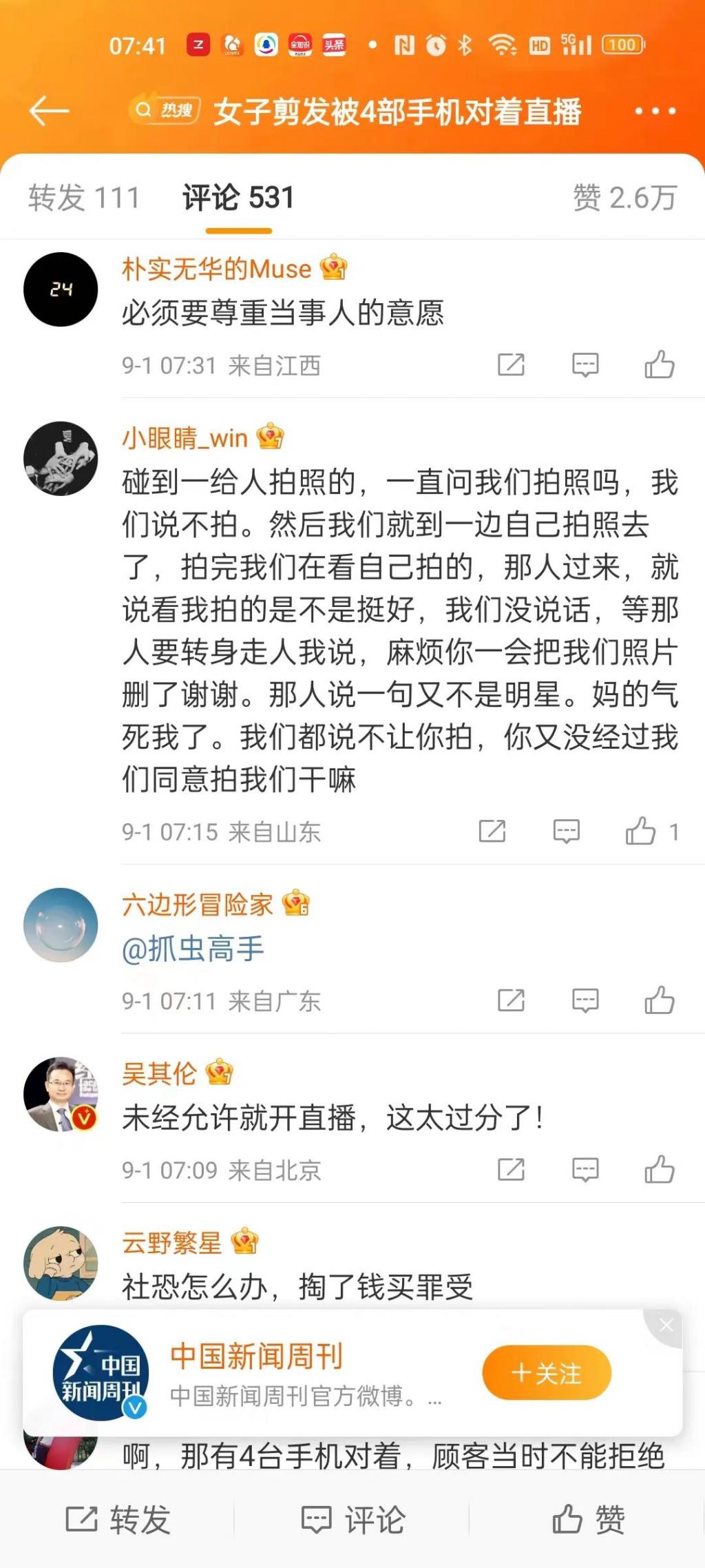Open hot search topic 女子剪发被4部手机对着直播

(x=396, y=111)
